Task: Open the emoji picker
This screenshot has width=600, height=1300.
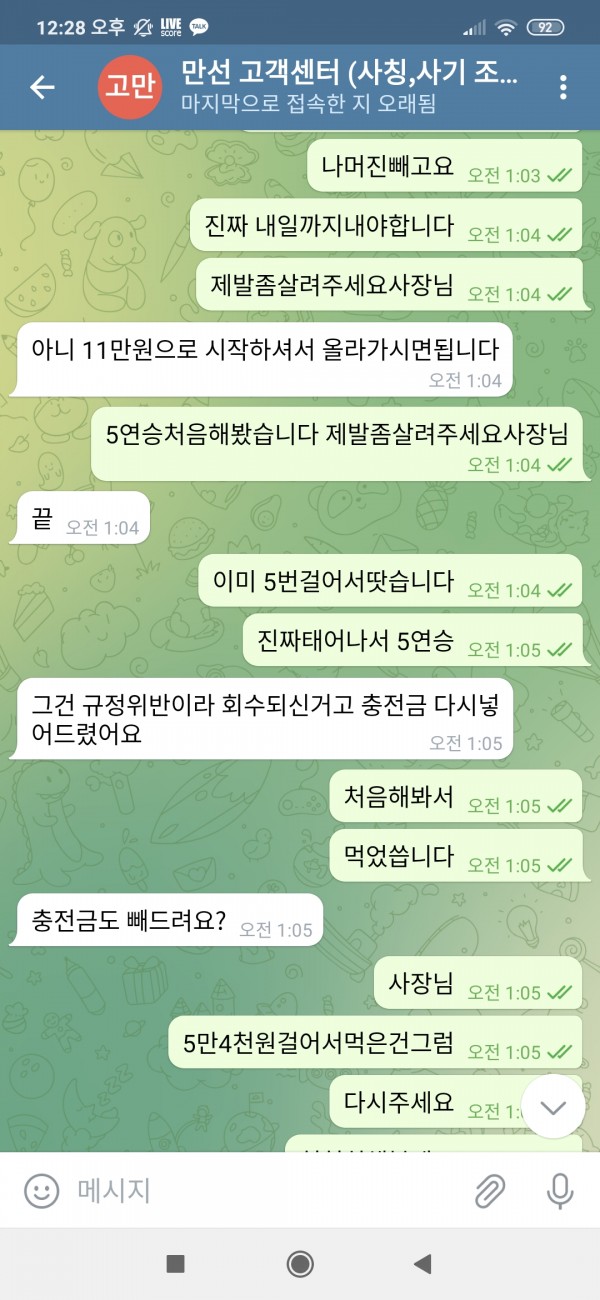Action: tap(41, 1190)
